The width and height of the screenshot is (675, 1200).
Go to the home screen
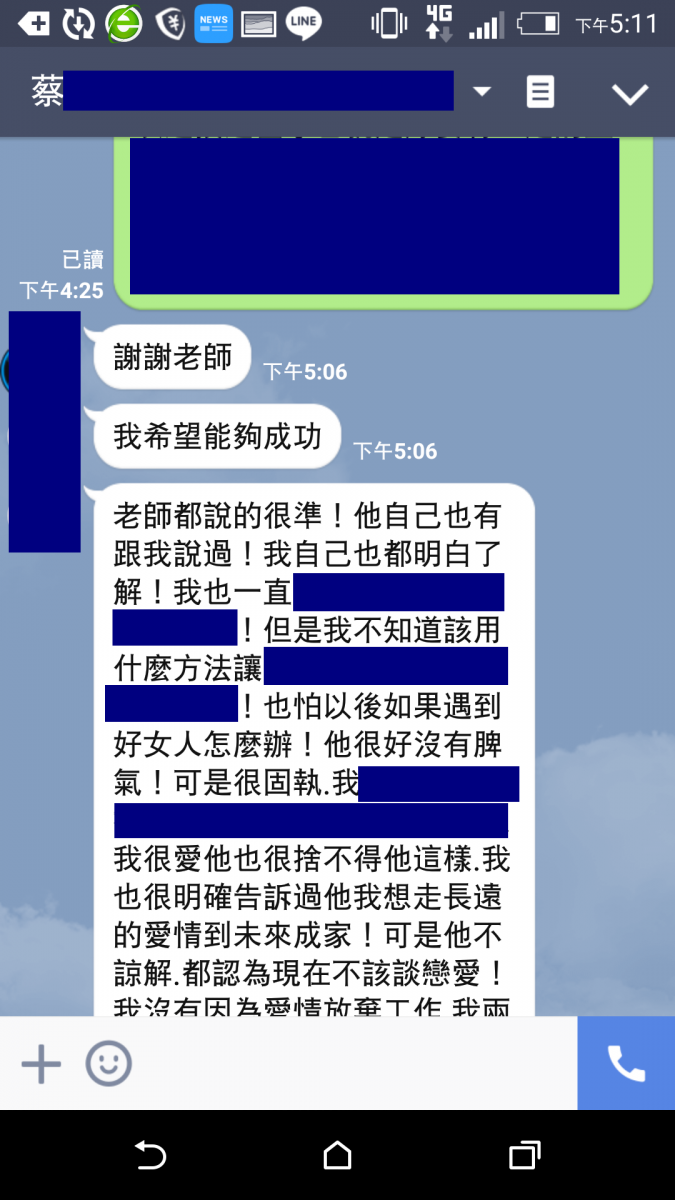tap(338, 1156)
